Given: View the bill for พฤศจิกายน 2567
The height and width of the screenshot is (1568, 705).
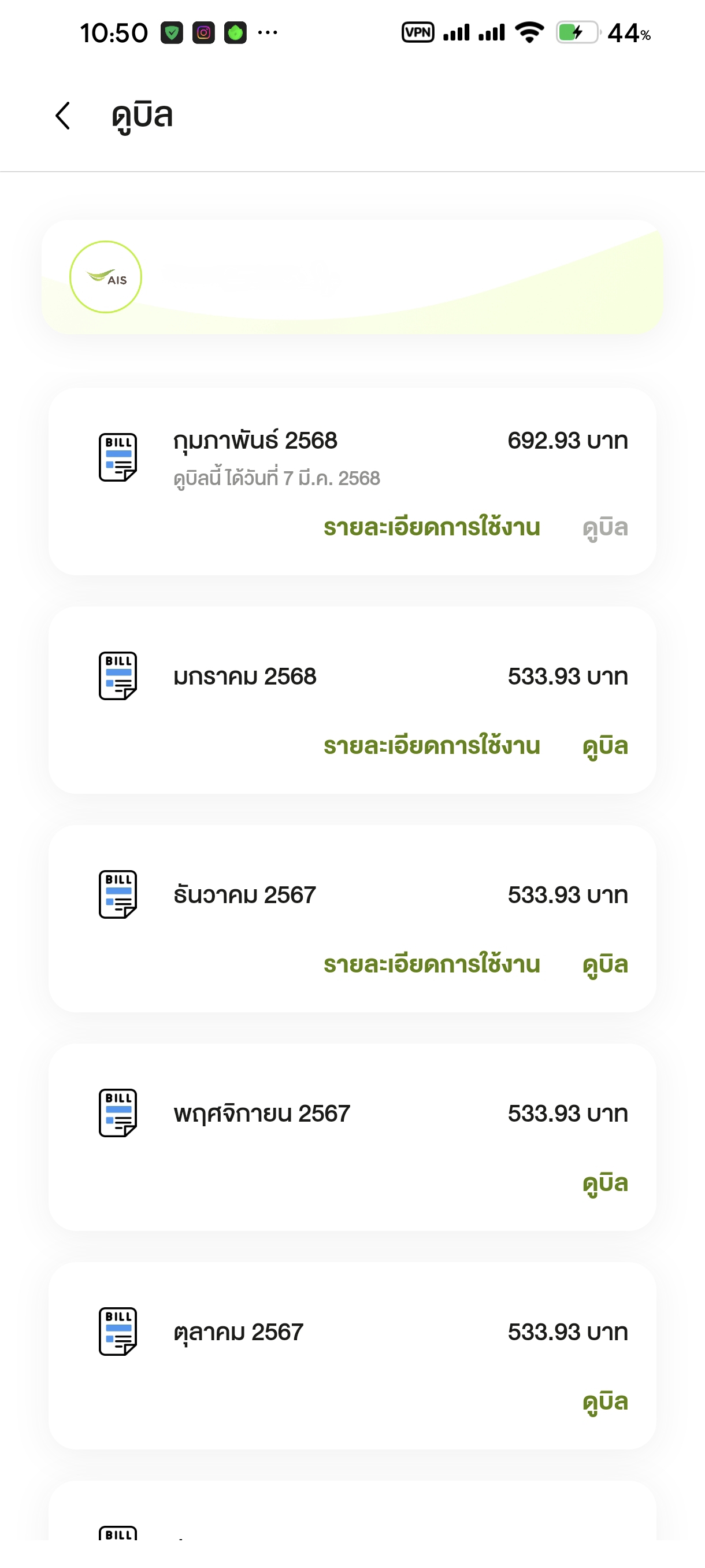Looking at the screenshot, I should click(604, 1184).
